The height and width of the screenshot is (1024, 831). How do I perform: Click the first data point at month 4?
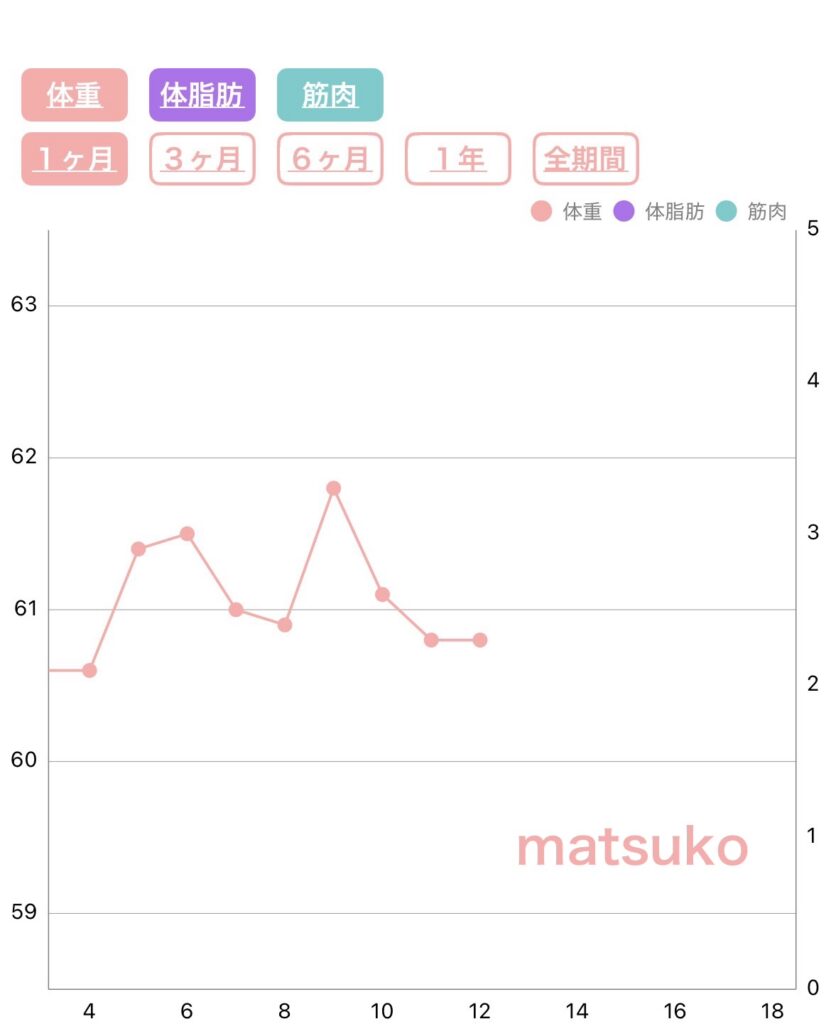point(89,670)
